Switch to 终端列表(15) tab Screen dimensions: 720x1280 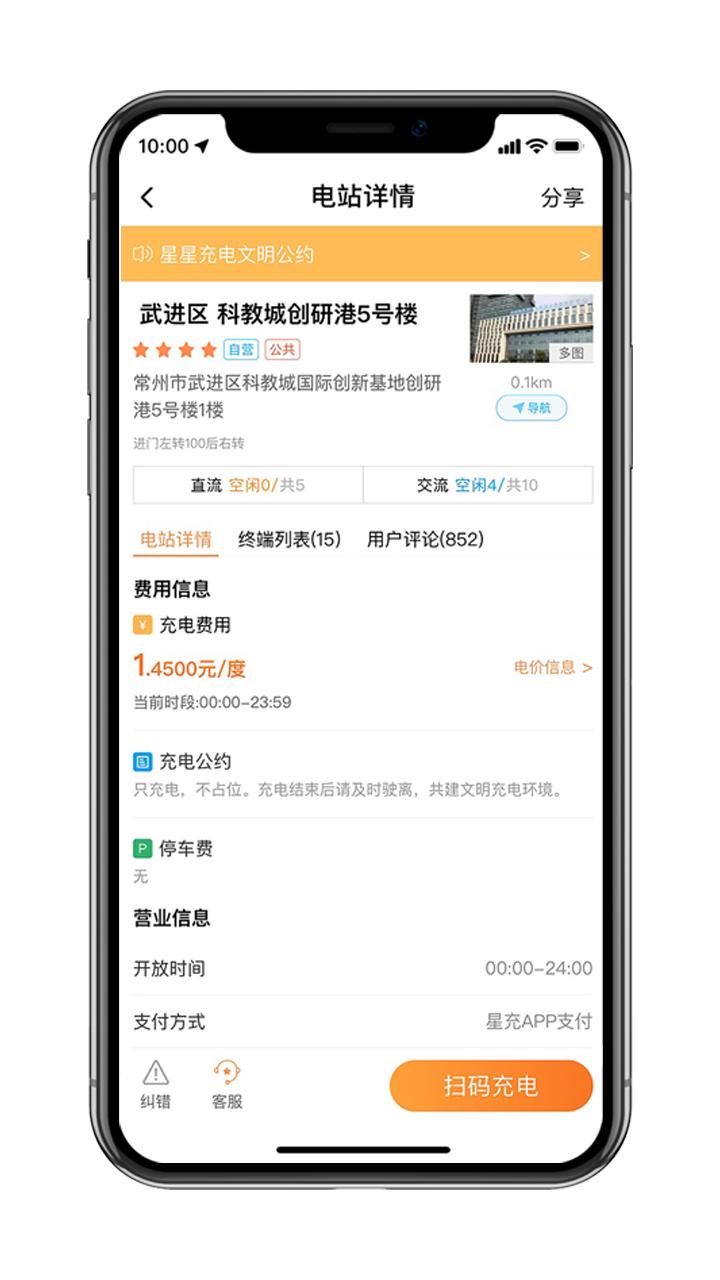coord(289,540)
